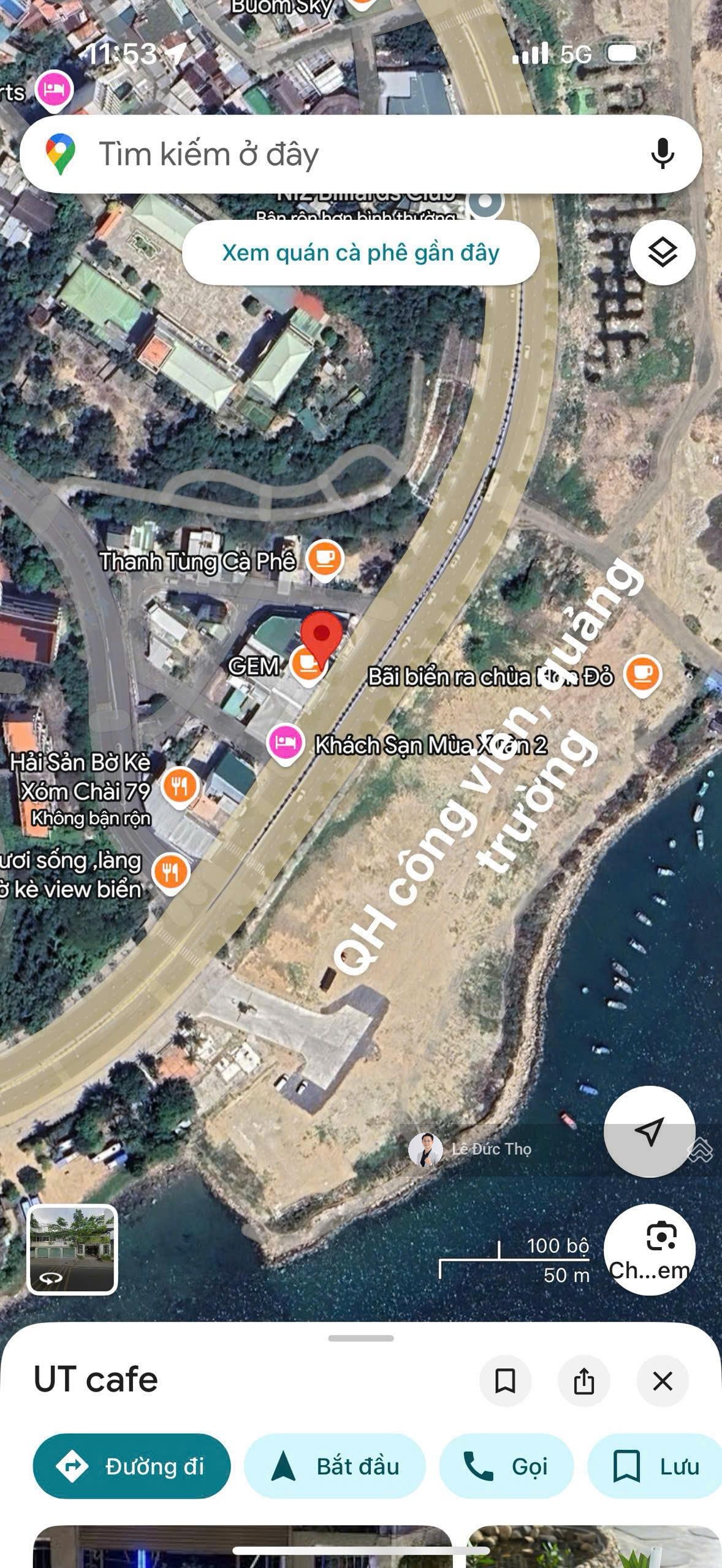Open the map layers selector
This screenshot has height=1568, width=722.
663,252
